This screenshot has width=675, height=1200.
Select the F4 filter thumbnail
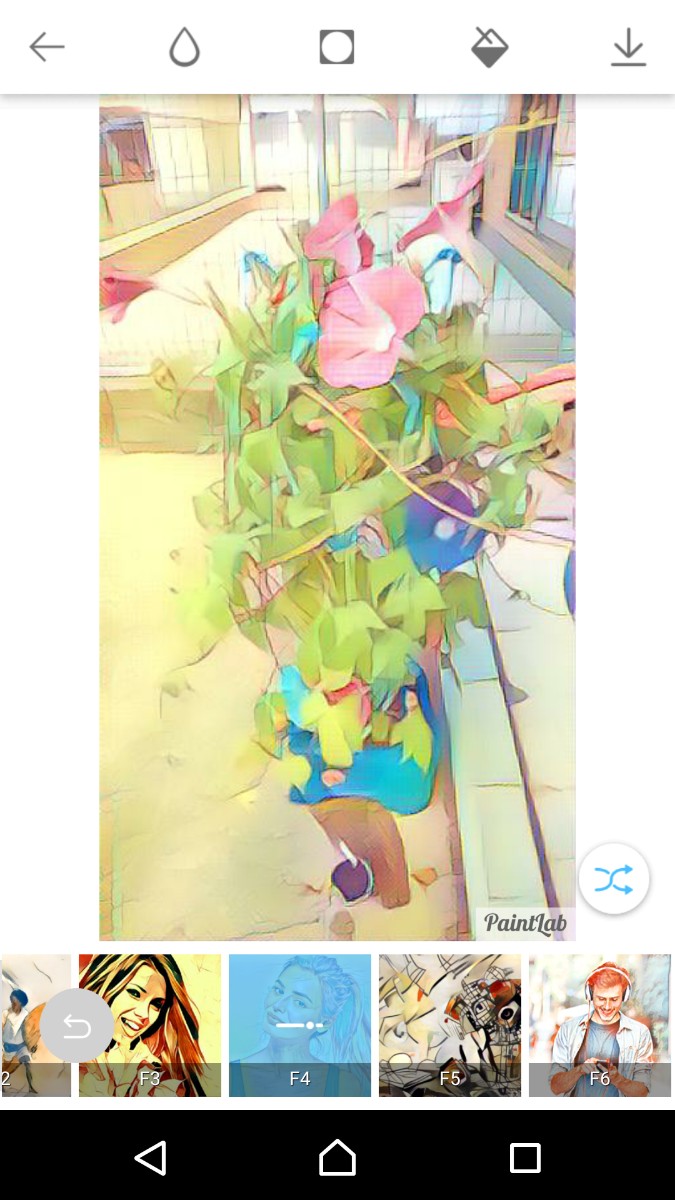click(299, 1025)
